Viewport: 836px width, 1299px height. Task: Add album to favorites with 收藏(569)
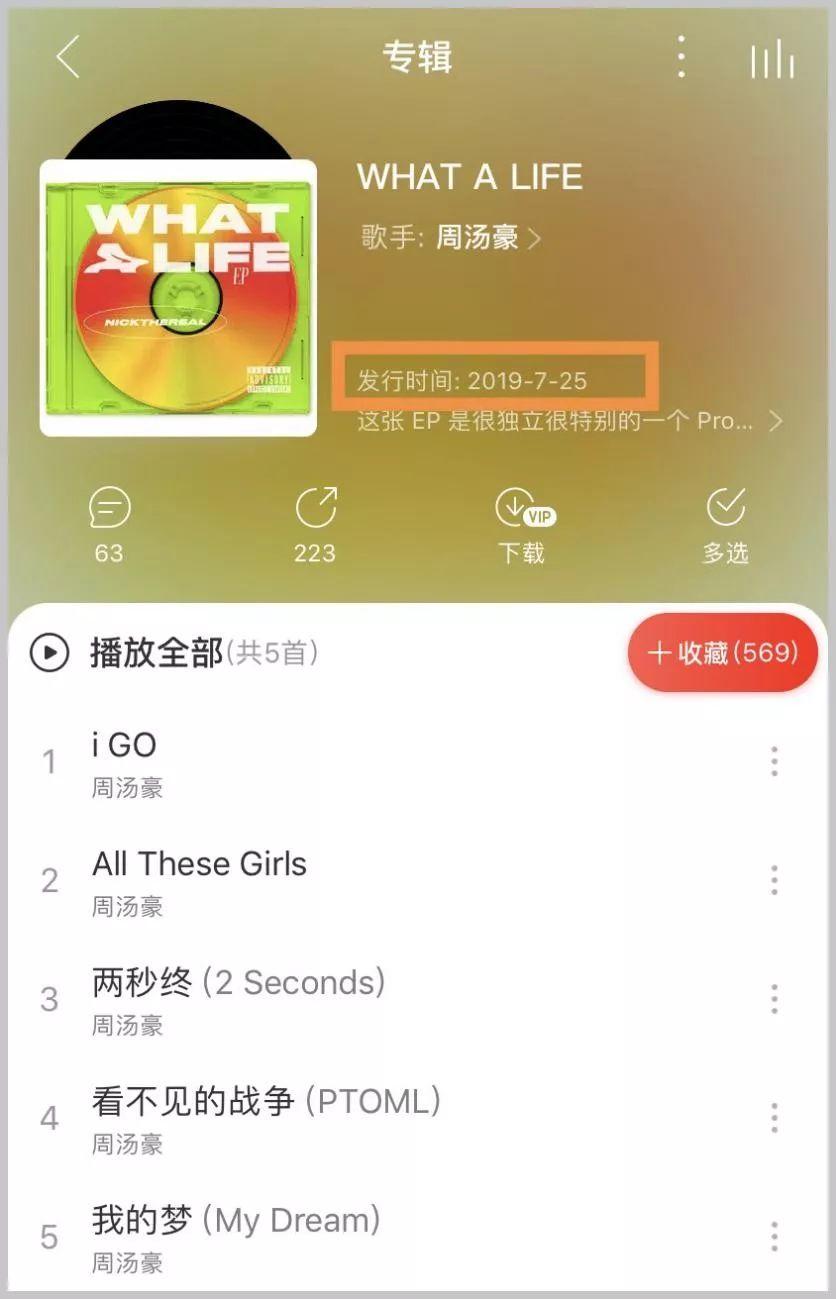(x=722, y=653)
